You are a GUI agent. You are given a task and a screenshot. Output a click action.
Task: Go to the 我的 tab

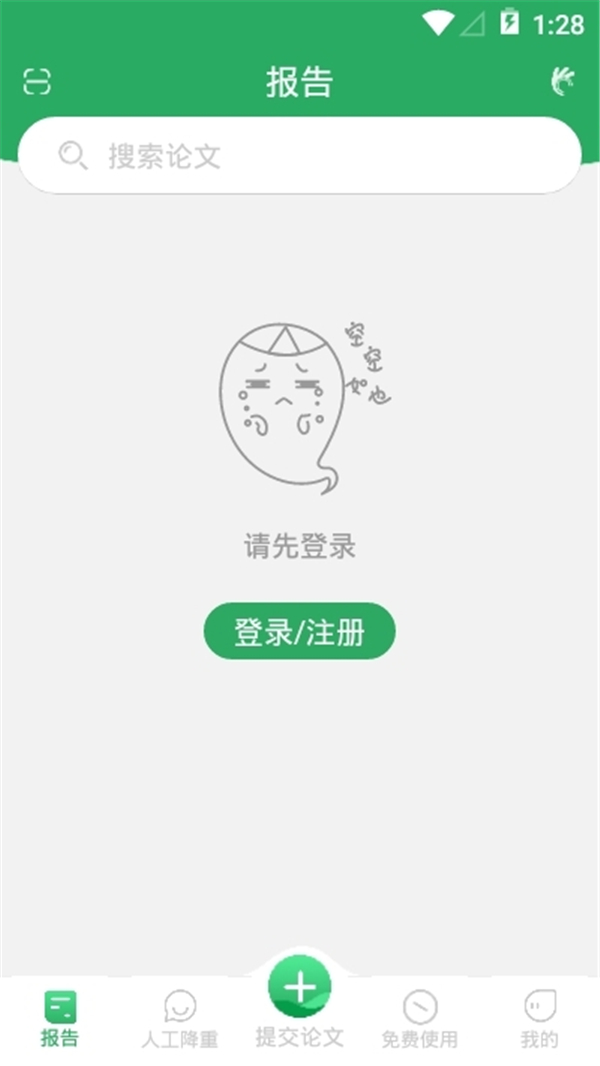[539, 1018]
